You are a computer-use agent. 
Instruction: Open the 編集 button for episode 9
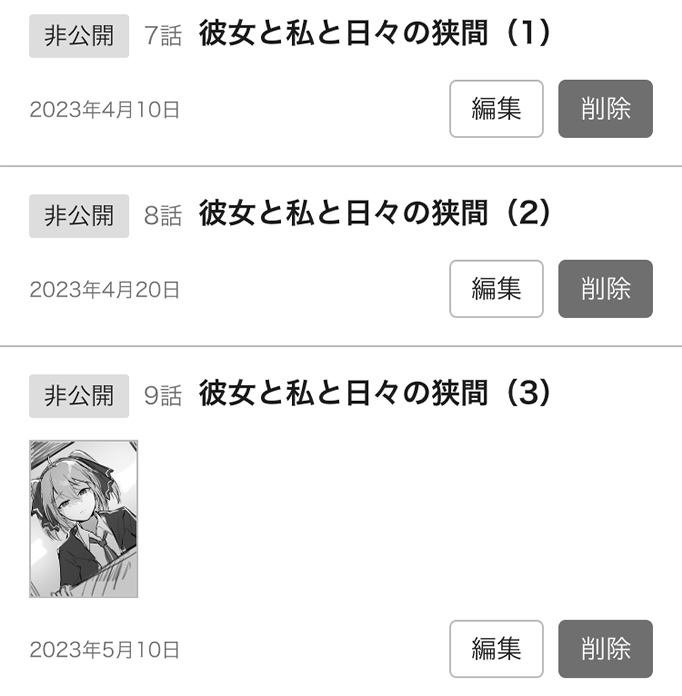point(496,649)
